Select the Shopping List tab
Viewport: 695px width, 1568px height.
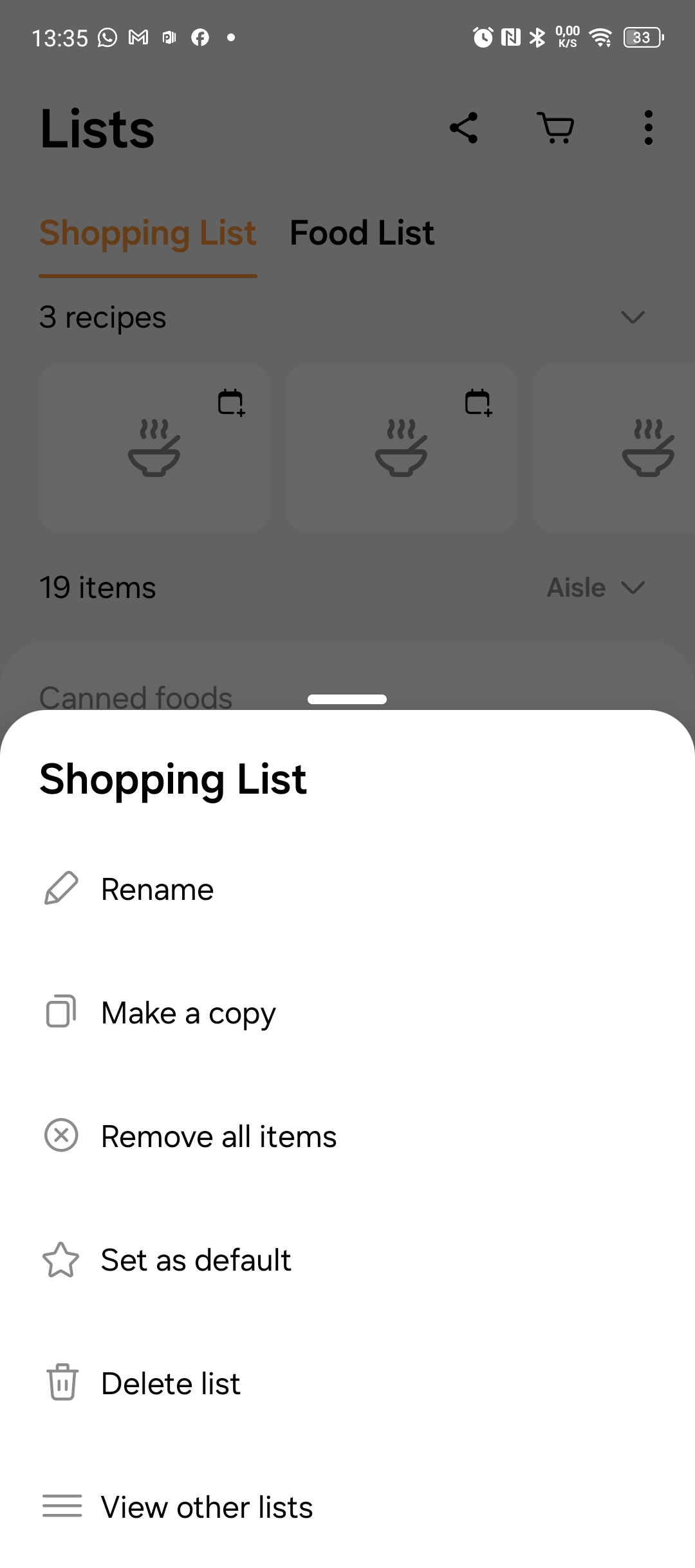[147, 233]
